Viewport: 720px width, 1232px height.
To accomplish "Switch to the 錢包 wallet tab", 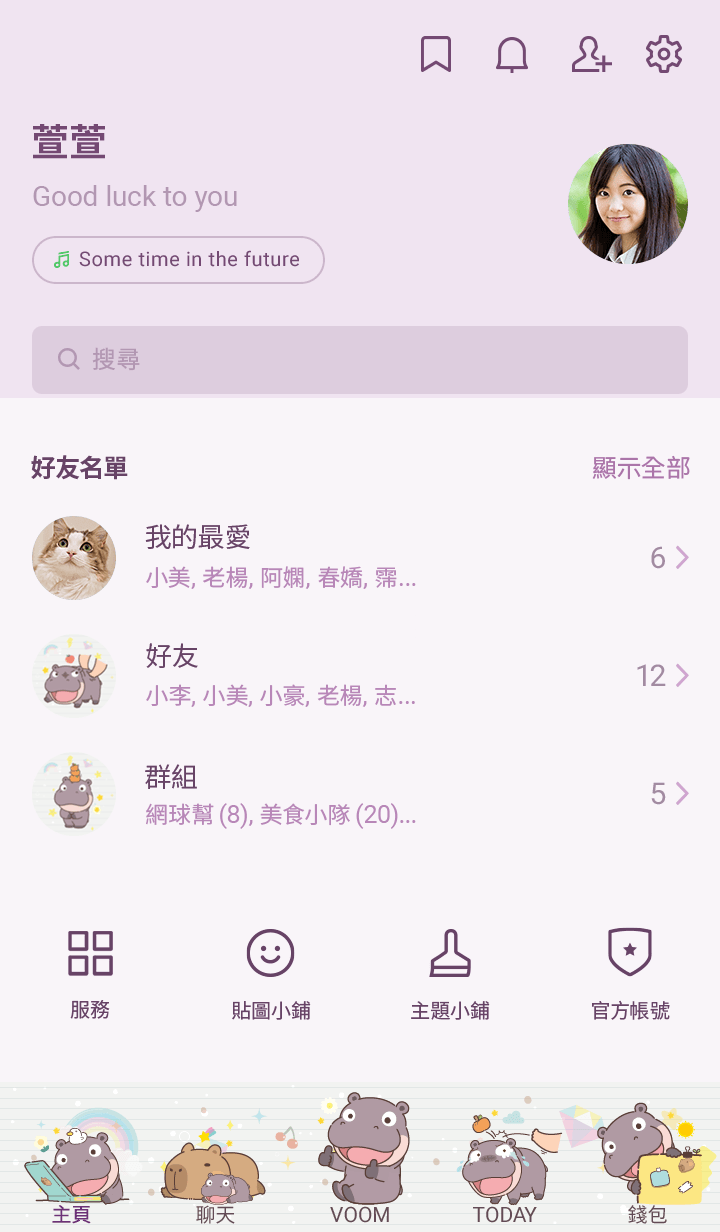I will (648, 1170).
